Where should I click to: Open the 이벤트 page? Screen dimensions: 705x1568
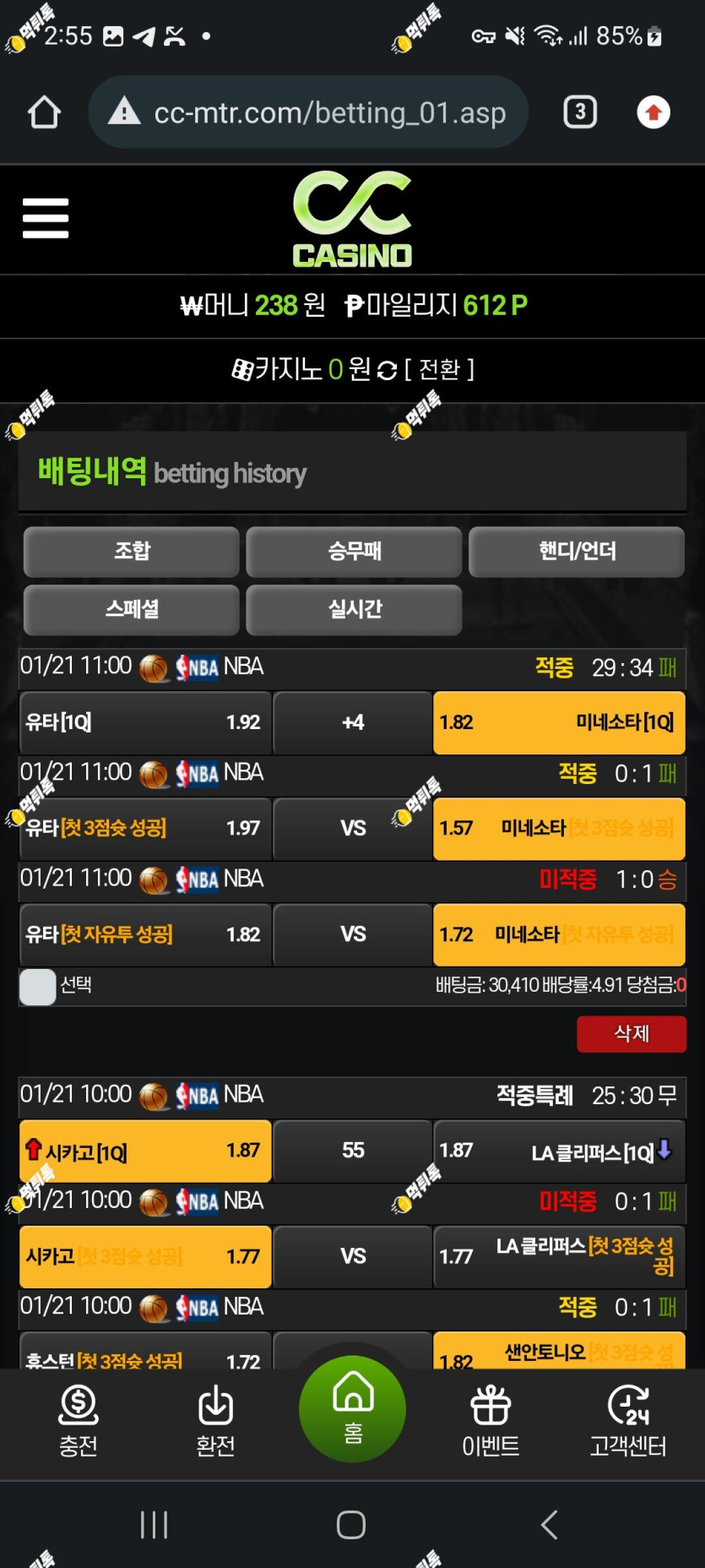coord(491,1422)
